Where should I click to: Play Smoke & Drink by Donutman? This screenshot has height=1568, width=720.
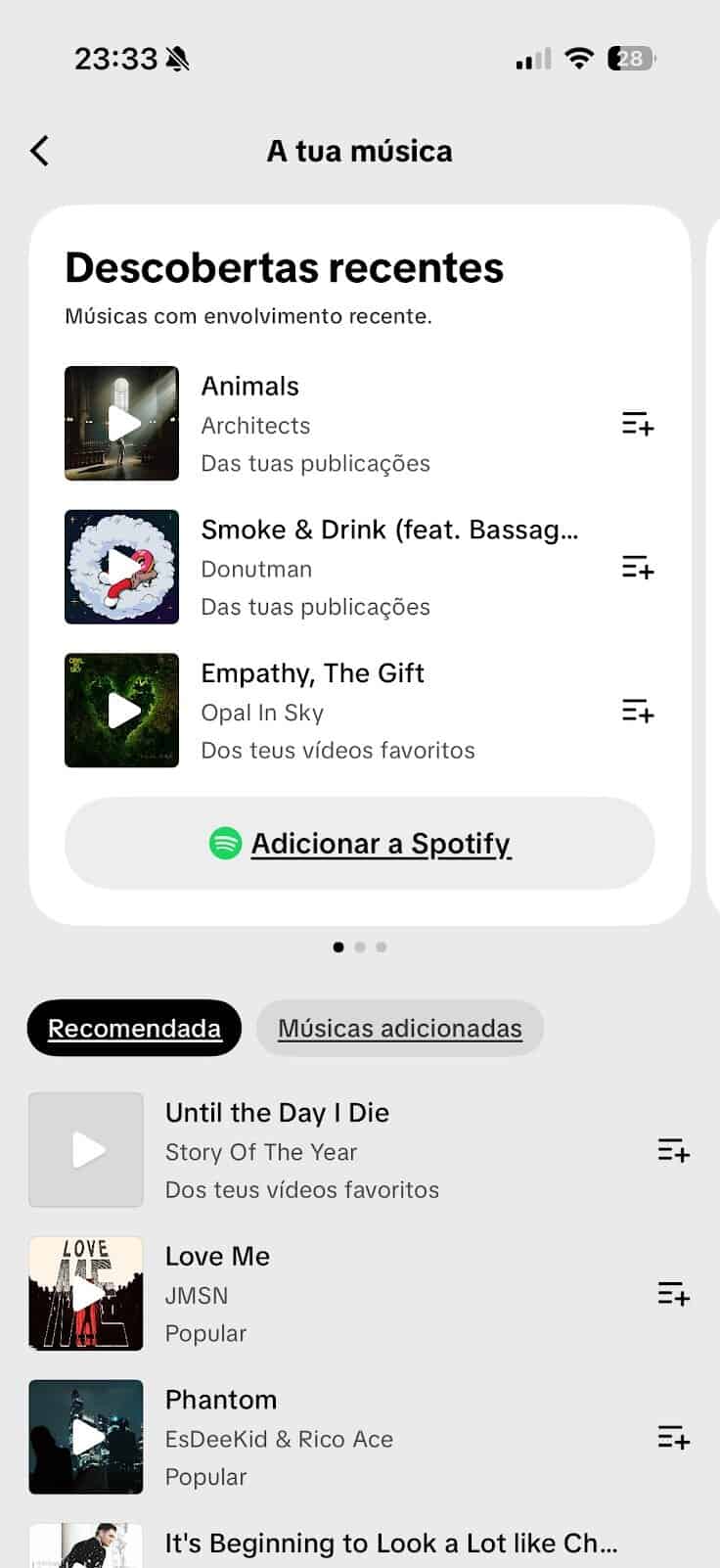121,567
